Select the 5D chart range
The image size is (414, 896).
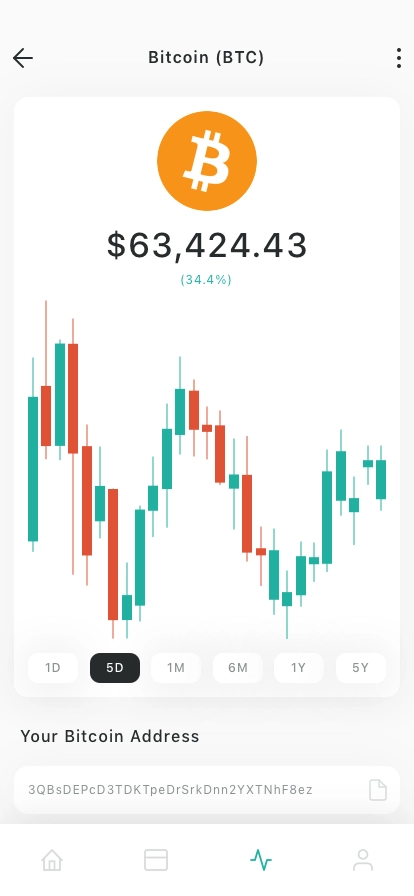[x=114, y=667]
